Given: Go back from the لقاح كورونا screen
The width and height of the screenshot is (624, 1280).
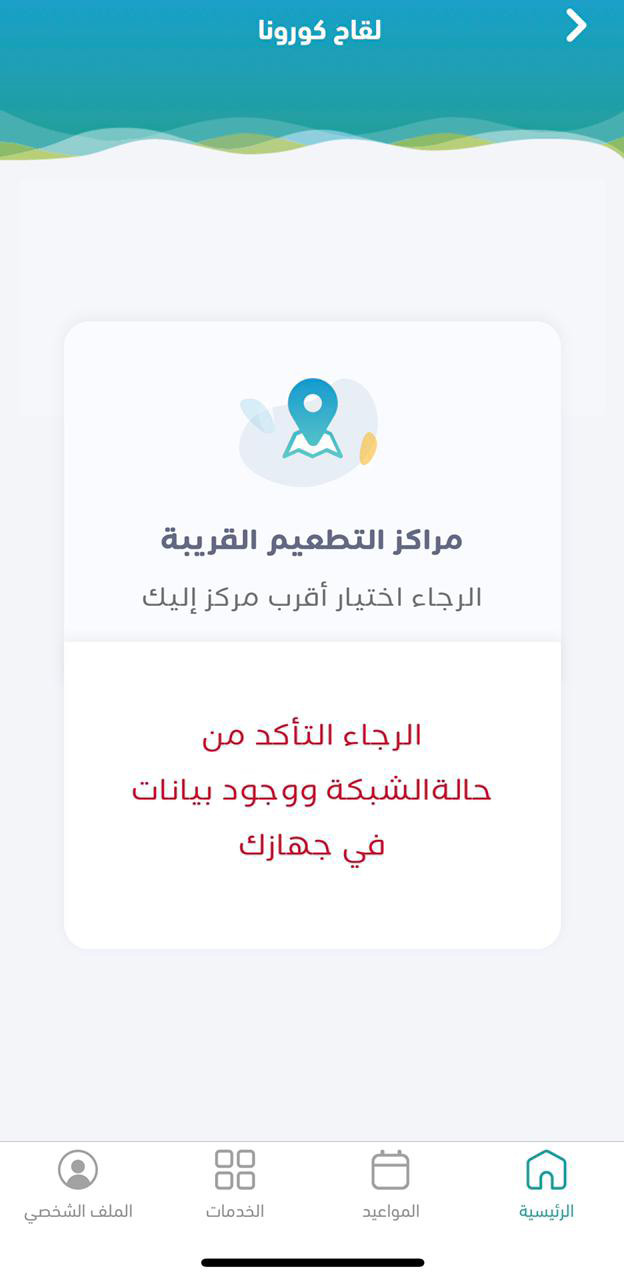Looking at the screenshot, I should [x=576, y=26].
